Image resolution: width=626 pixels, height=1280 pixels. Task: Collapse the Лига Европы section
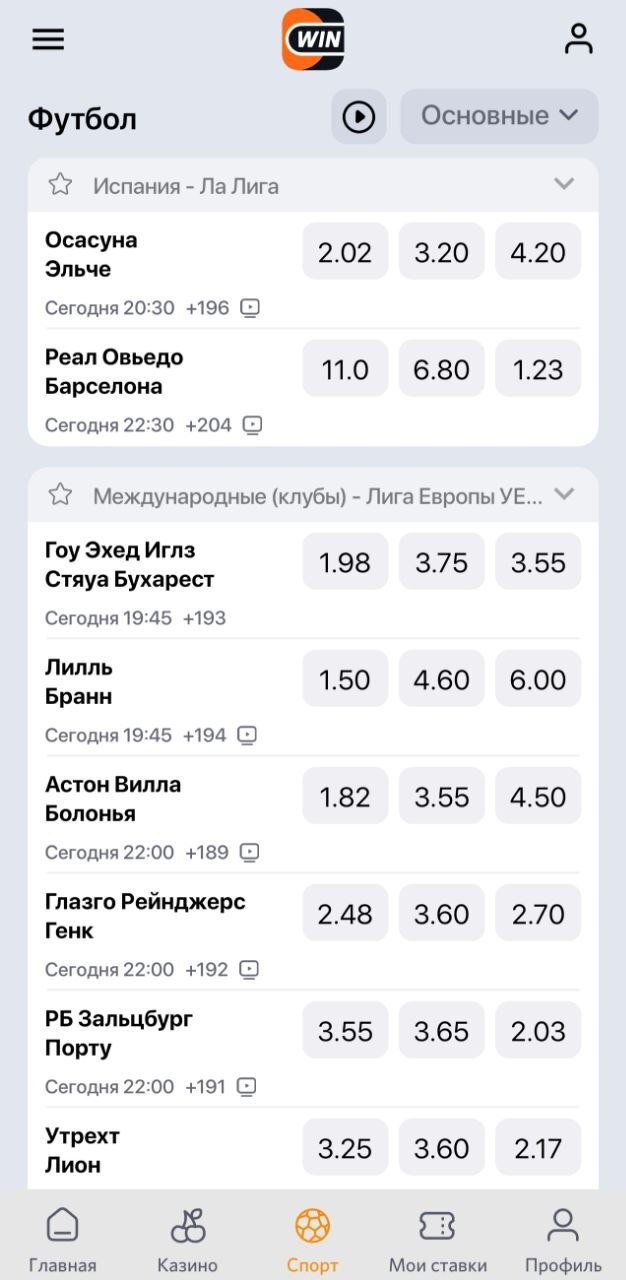pos(564,494)
